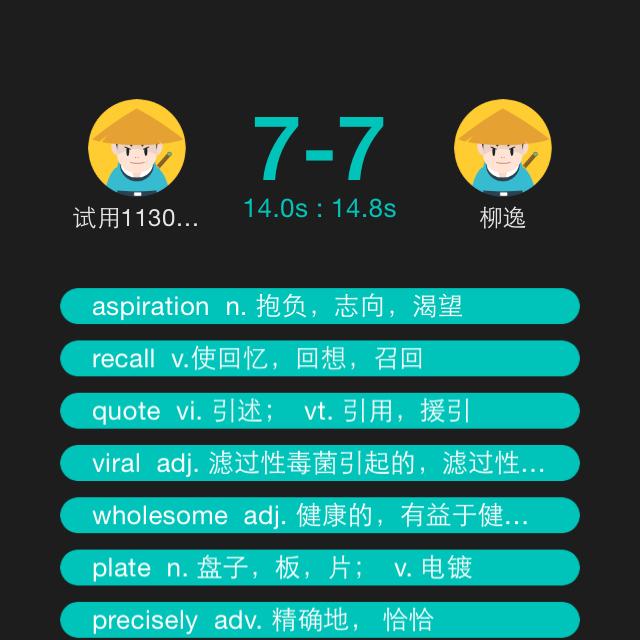Tap the wholesome word row

click(320, 515)
